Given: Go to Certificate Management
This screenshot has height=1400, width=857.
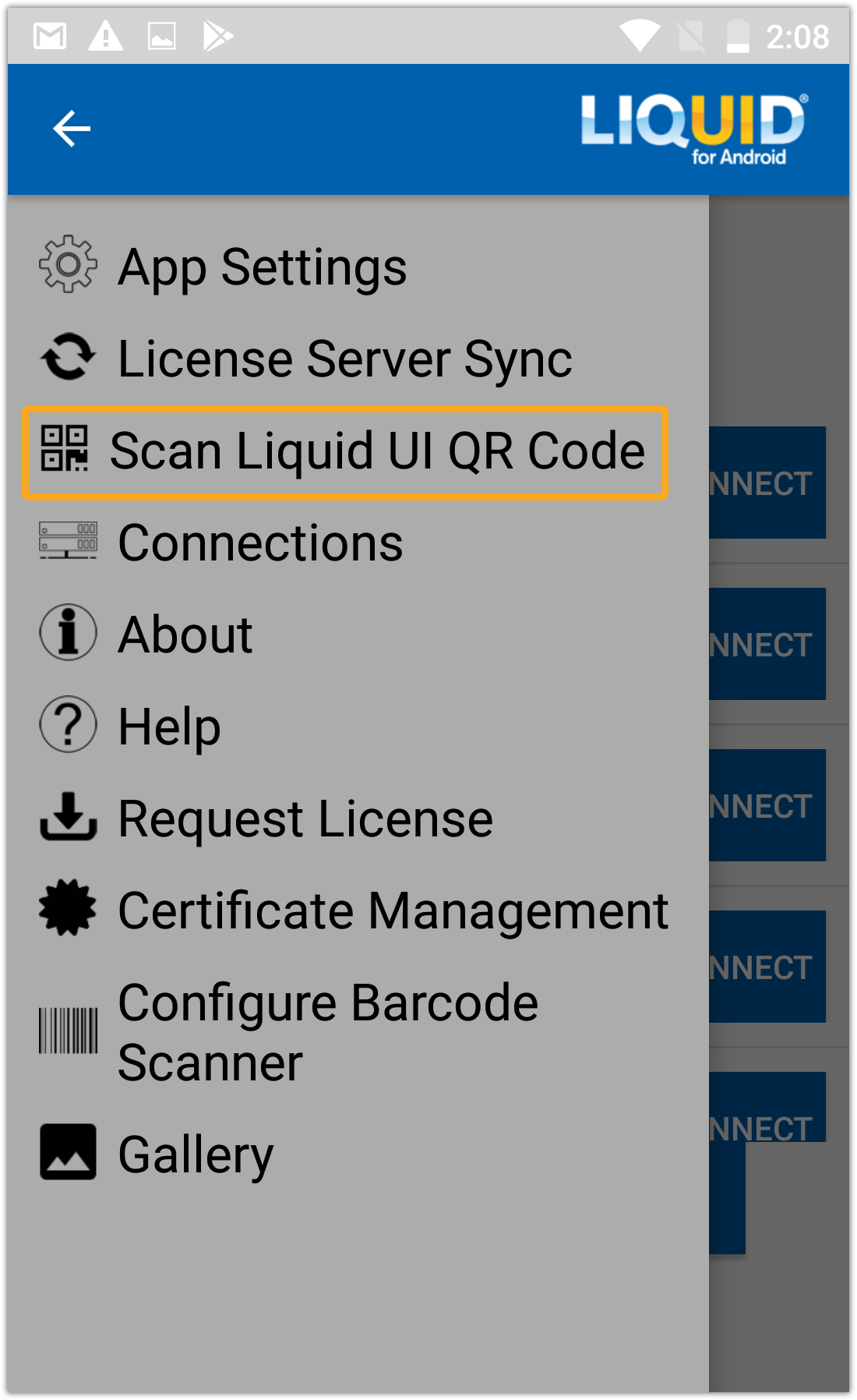Looking at the screenshot, I should (392, 910).
